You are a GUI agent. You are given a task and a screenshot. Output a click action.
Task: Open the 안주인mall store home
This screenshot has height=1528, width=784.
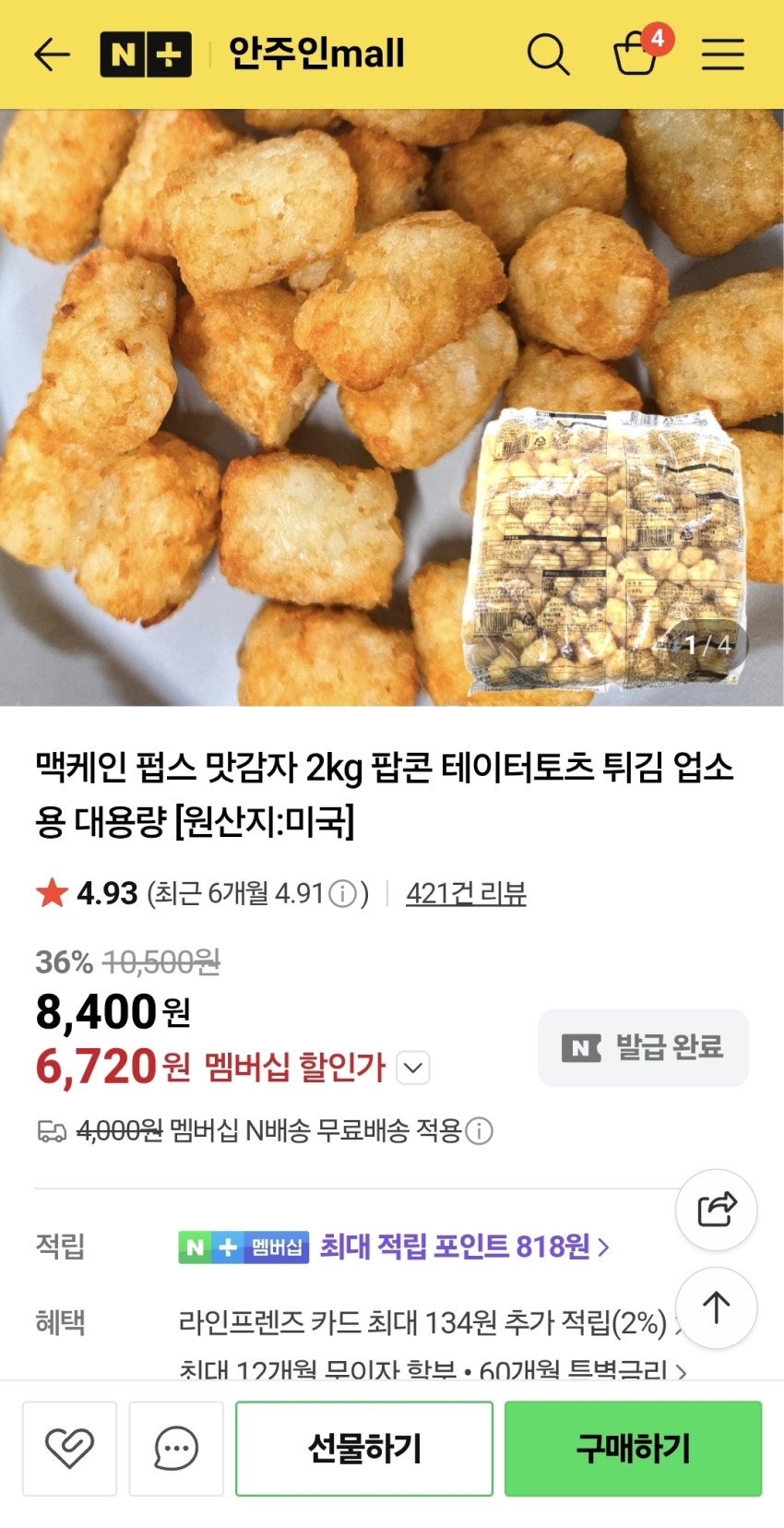[316, 54]
